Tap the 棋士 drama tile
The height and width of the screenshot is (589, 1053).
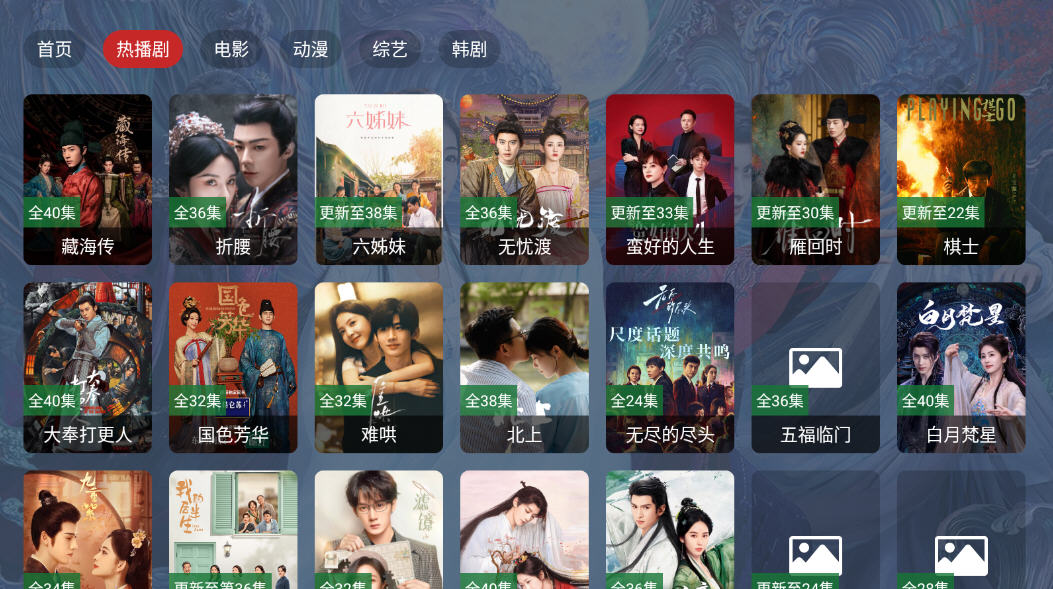pyautogui.click(x=961, y=179)
